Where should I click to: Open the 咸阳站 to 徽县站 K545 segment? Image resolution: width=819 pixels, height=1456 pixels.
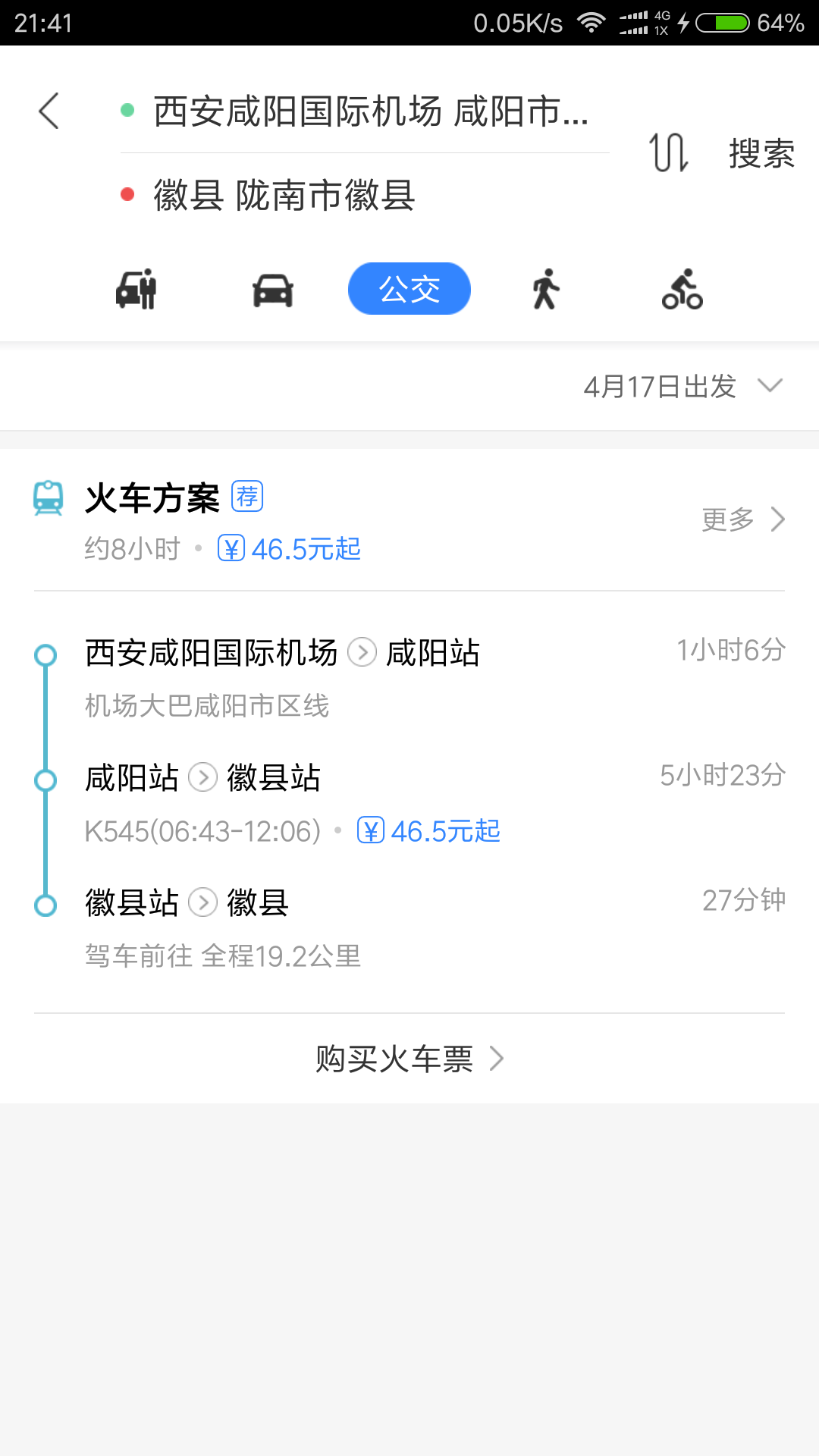[x=409, y=802]
